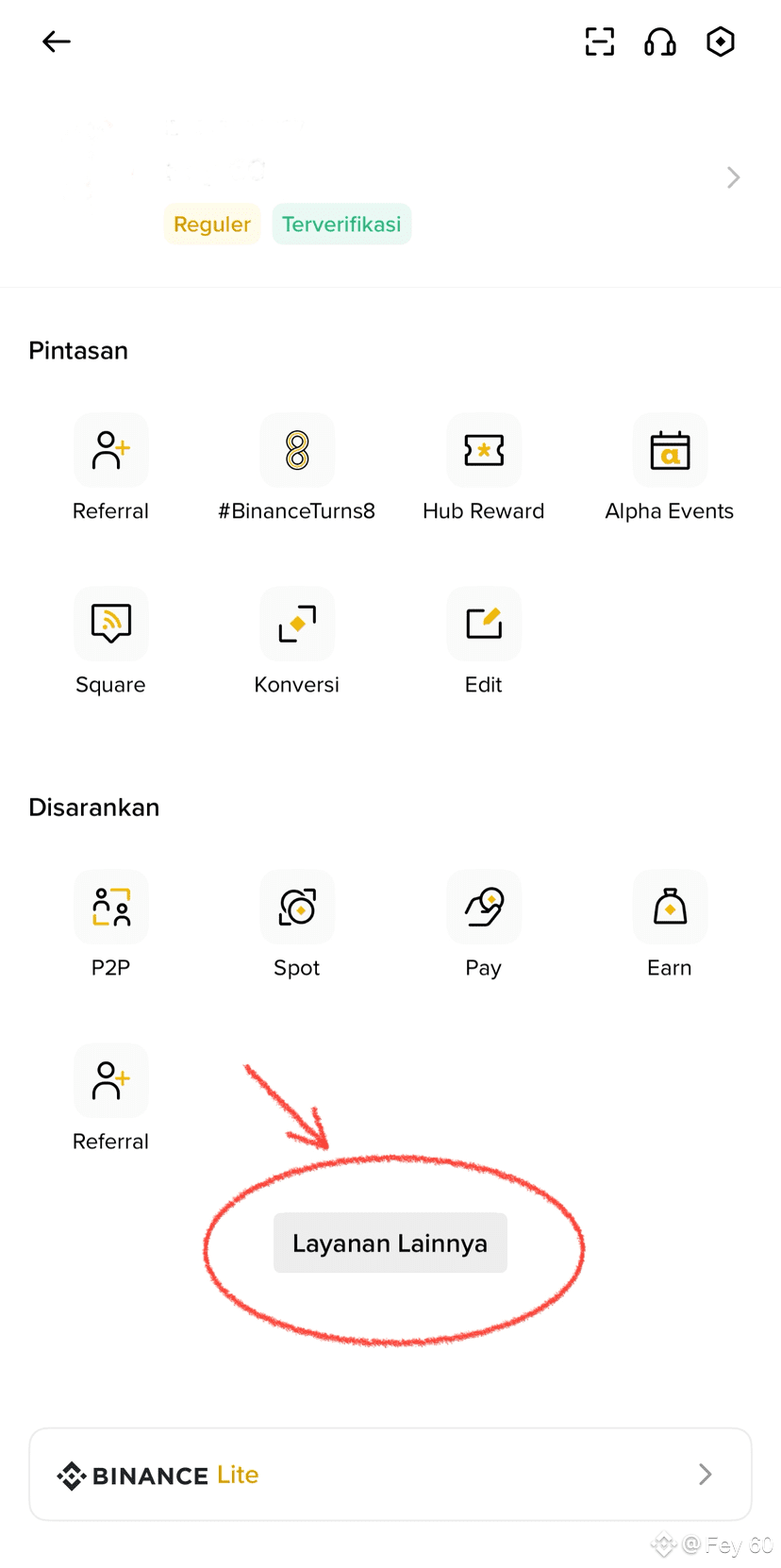Open customer support headset icon
The image size is (781, 1568).
[660, 42]
